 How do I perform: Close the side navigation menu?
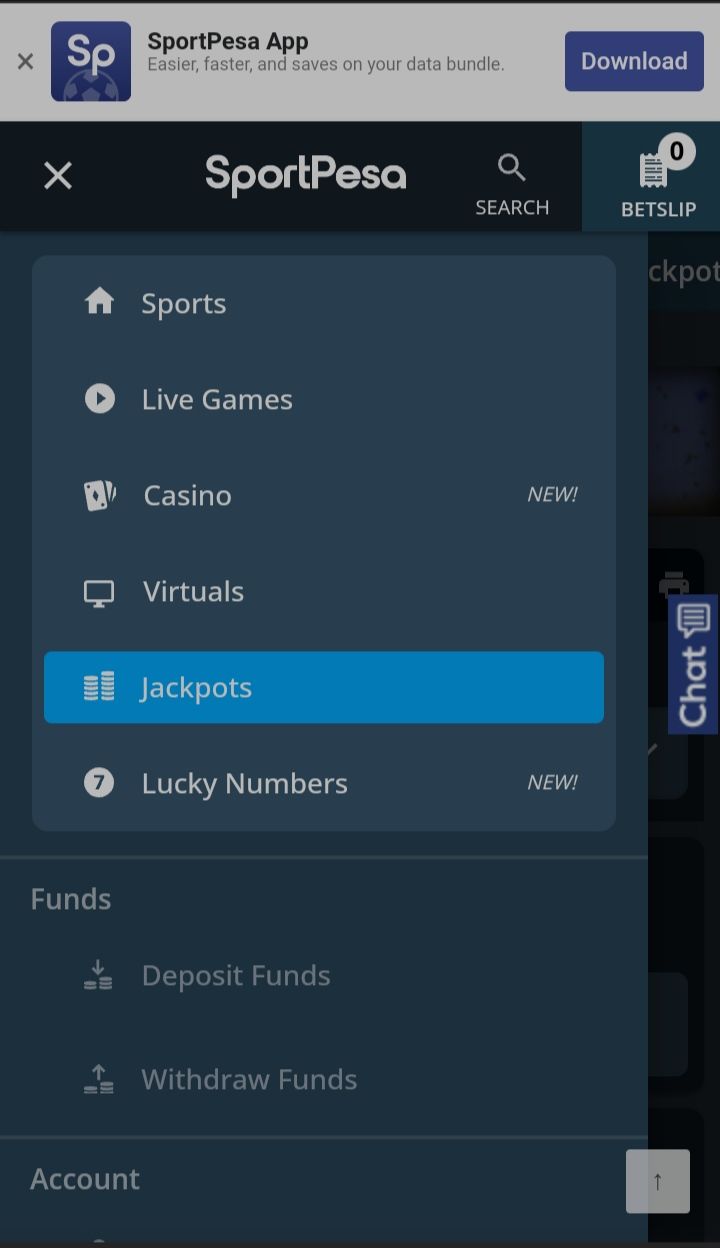coord(58,176)
